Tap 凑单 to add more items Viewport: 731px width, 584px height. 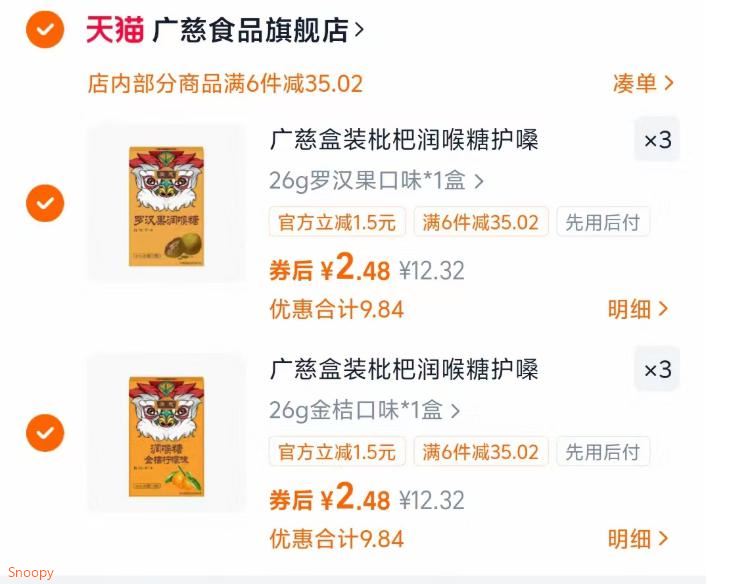(x=643, y=83)
